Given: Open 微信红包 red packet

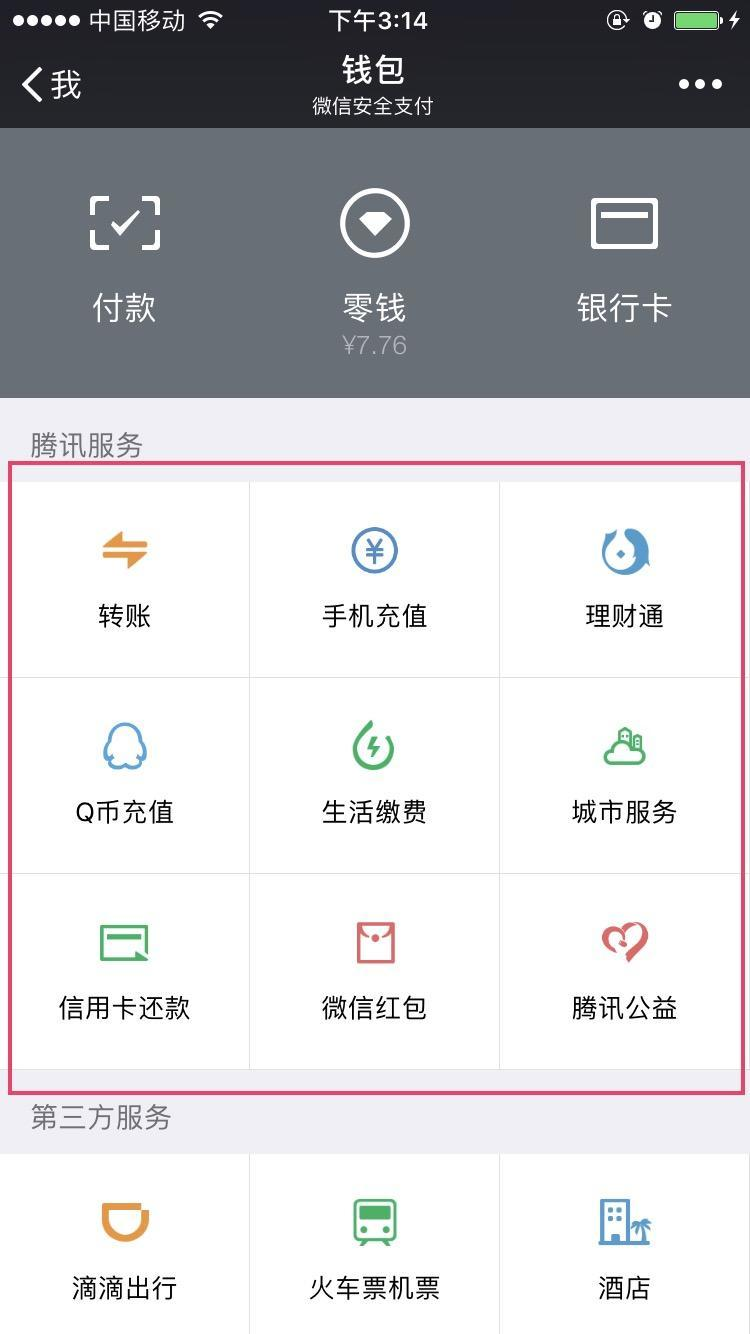Looking at the screenshot, I should pos(375,972).
